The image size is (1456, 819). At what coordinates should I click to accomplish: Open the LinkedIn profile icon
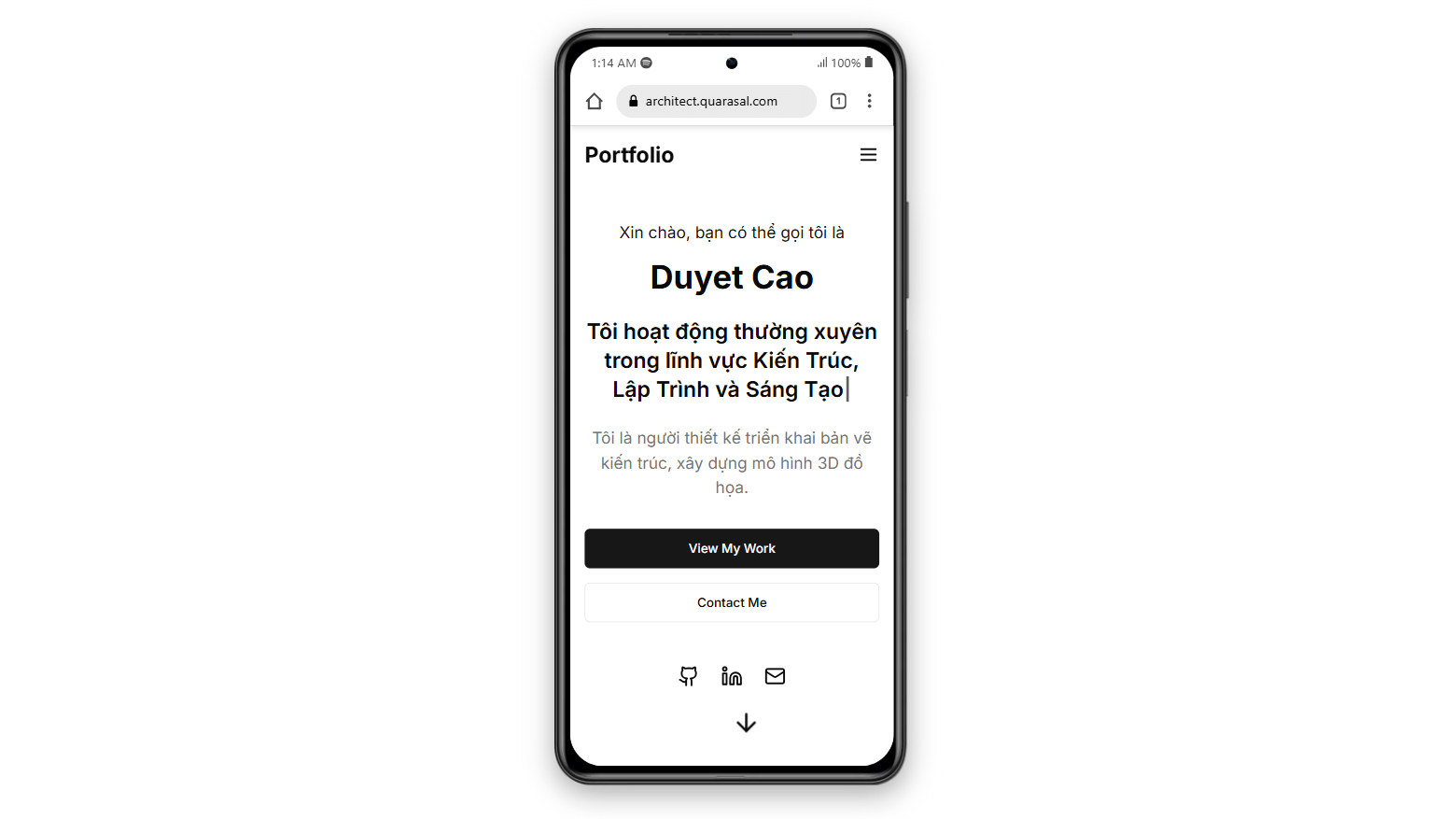732,676
